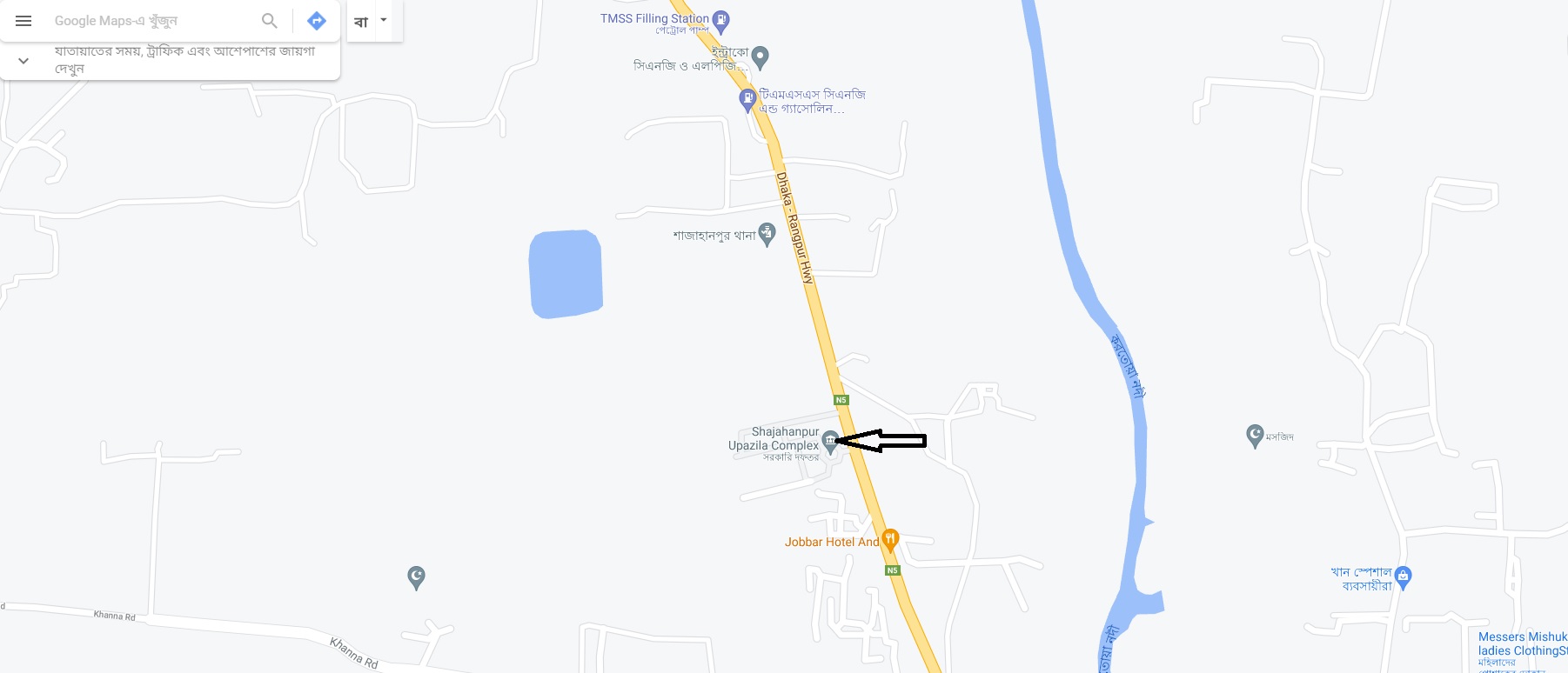Tap the search magnifier icon

tap(270, 21)
